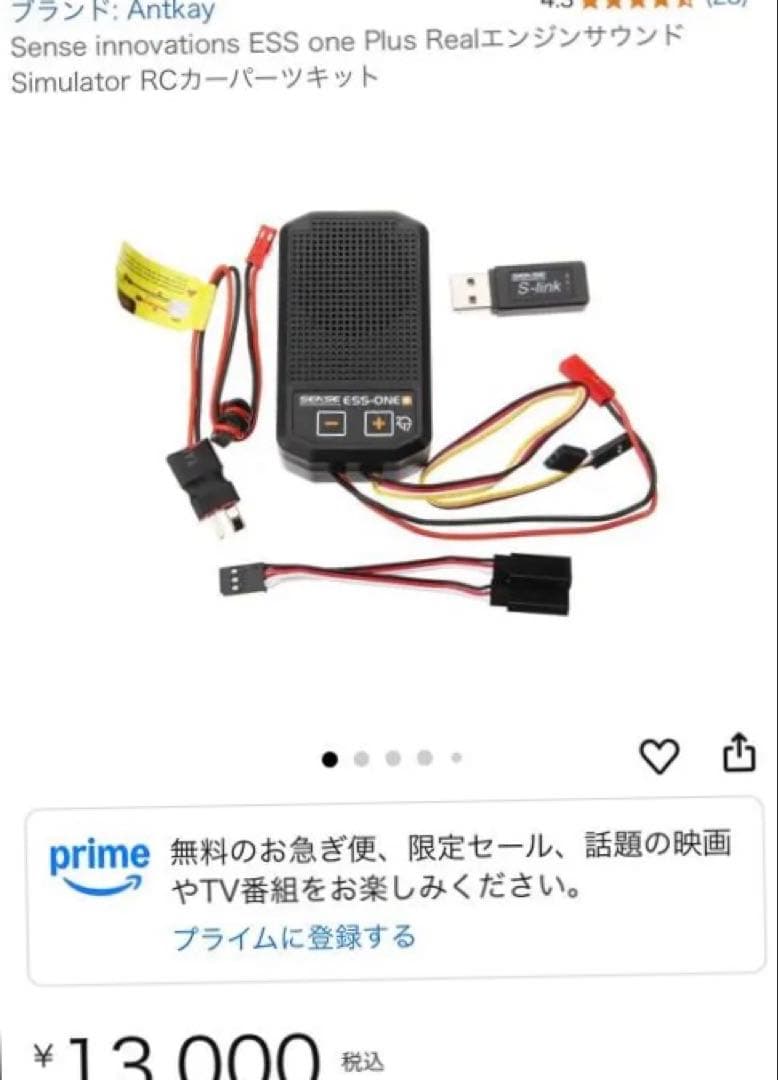
Task: Tap the currently active first carousel dot
Action: [328, 759]
